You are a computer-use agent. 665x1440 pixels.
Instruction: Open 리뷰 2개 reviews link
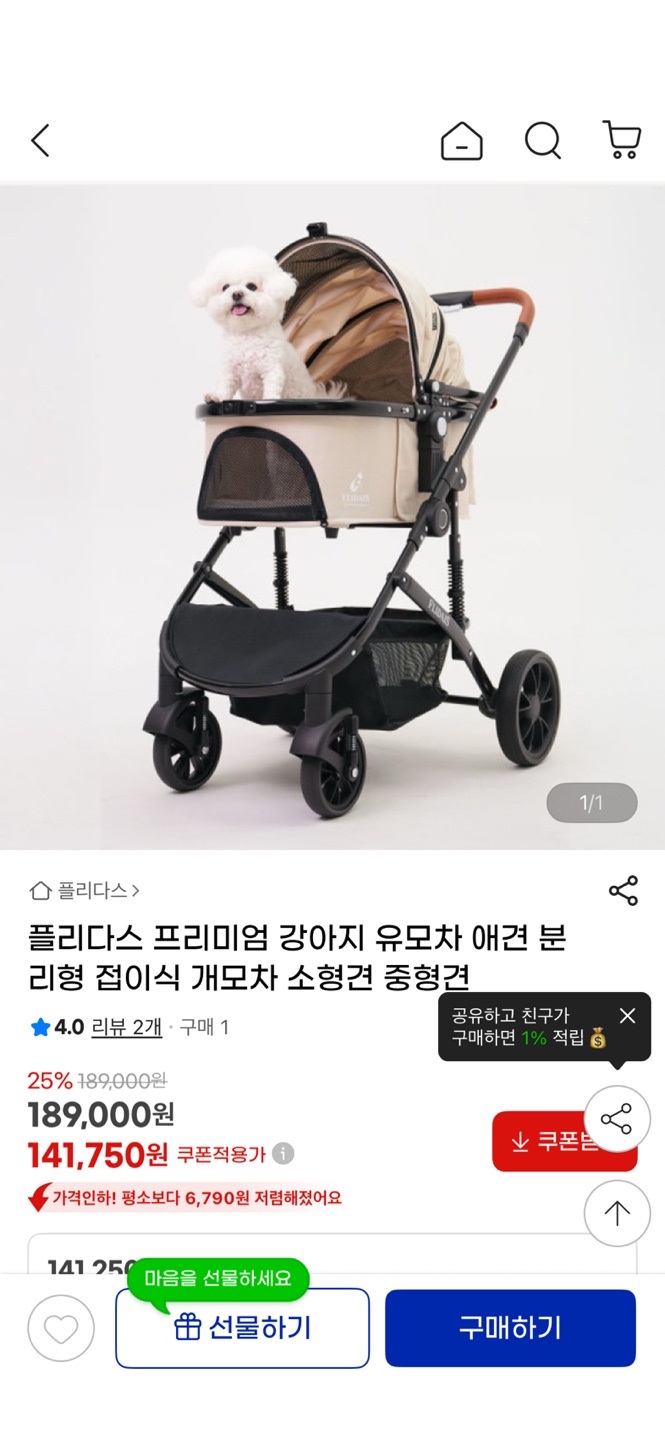[126, 1027]
